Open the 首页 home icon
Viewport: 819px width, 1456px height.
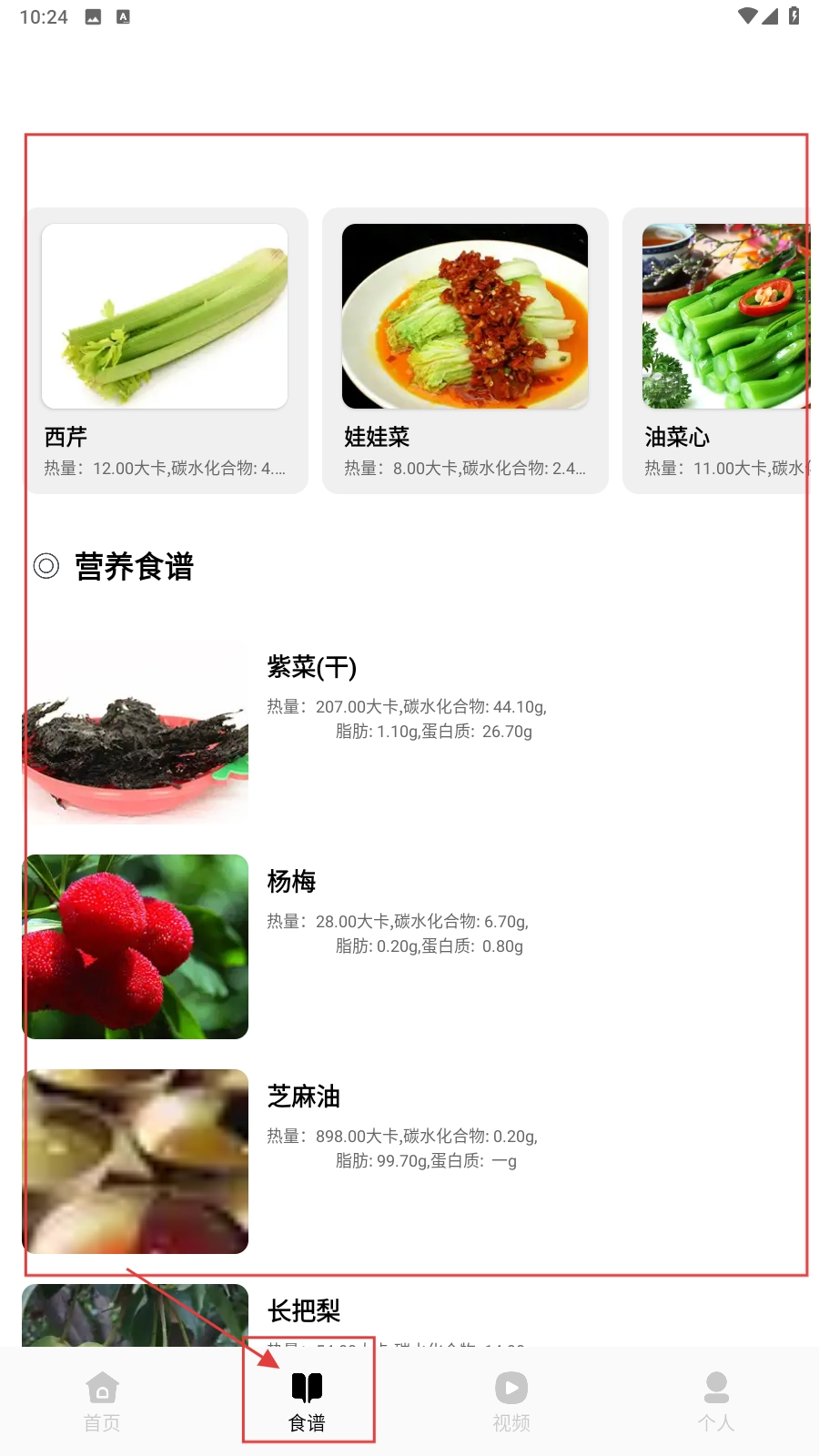[101, 1387]
